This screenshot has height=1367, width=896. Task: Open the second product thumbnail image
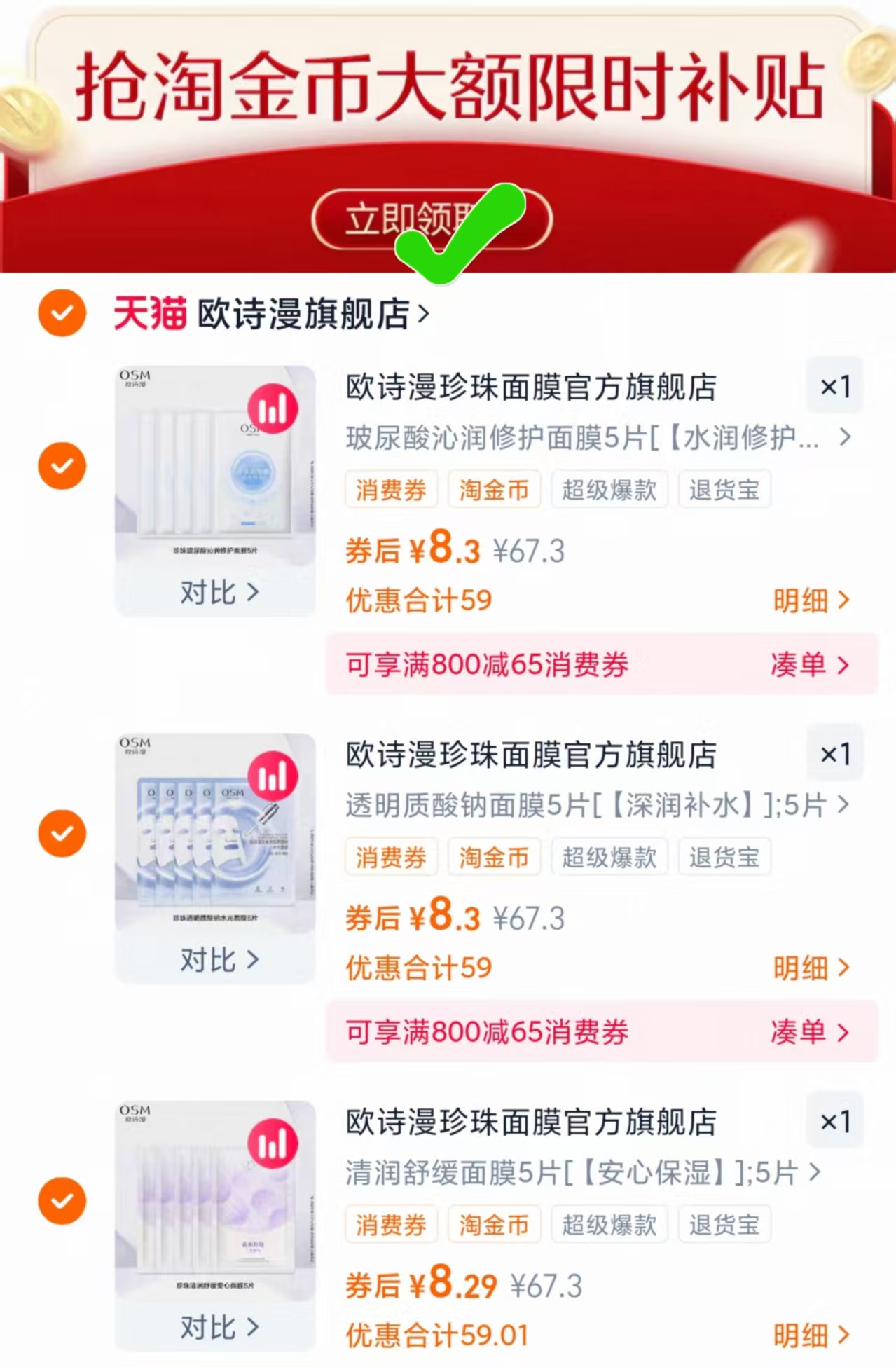pyautogui.click(x=215, y=827)
